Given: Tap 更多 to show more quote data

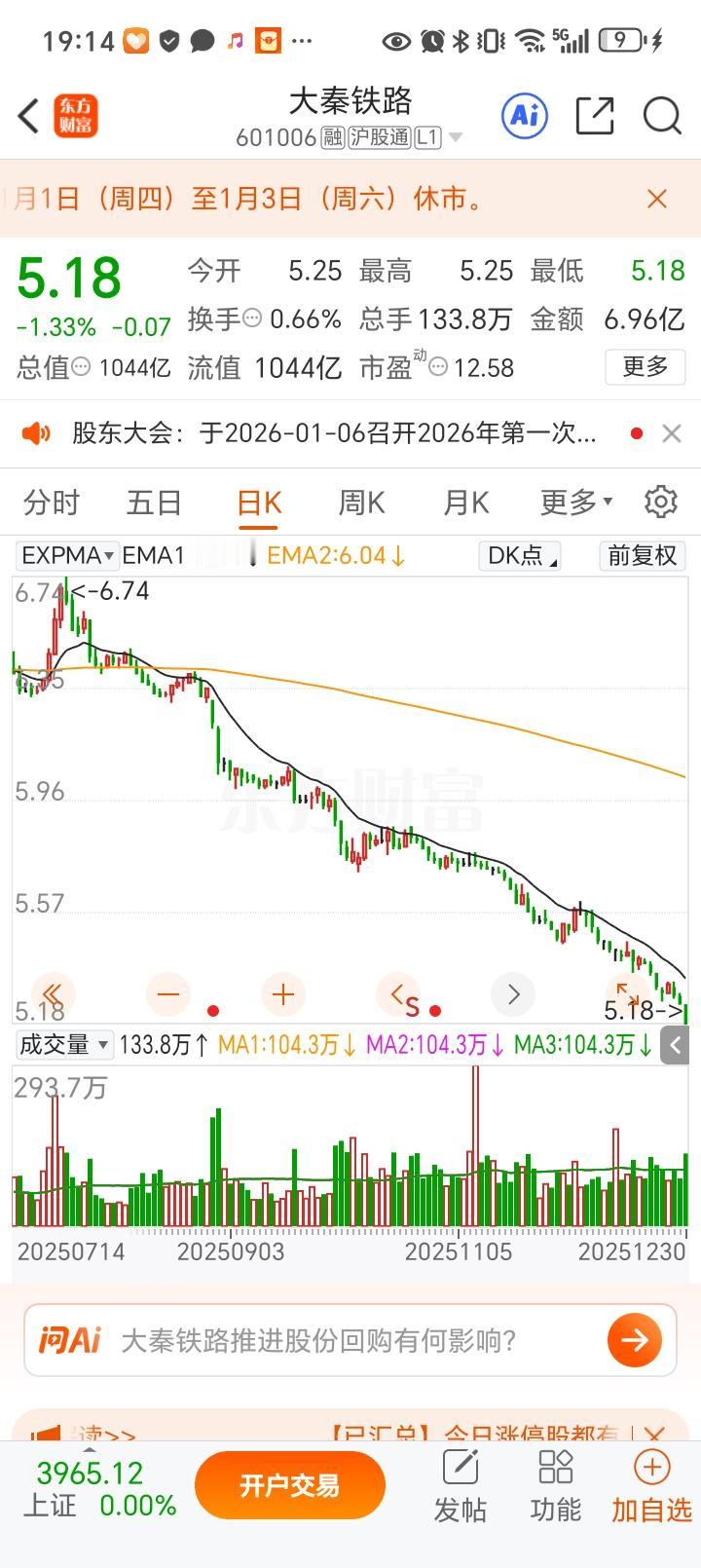Looking at the screenshot, I should coord(645,367).
